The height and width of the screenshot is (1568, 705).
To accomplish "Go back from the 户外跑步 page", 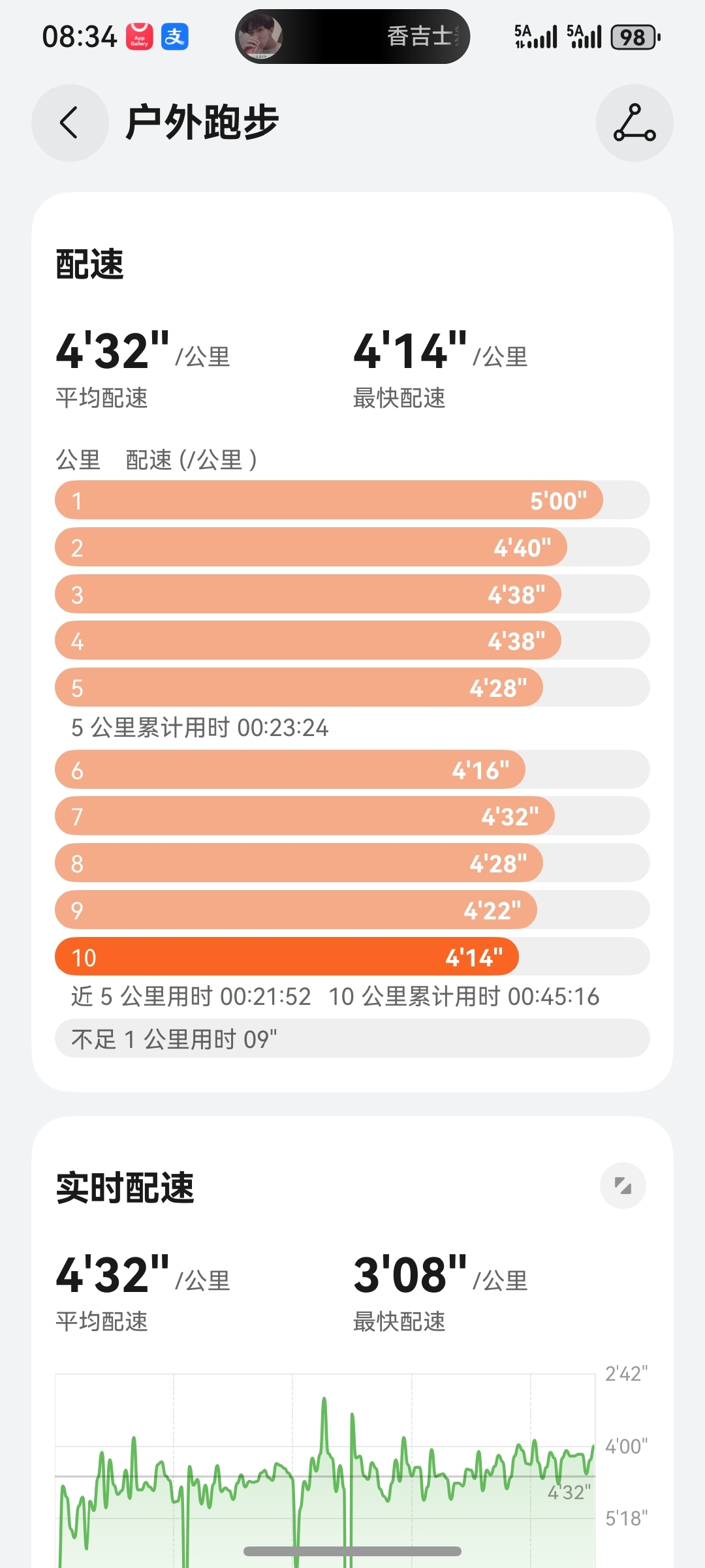I will tap(69, 123).
